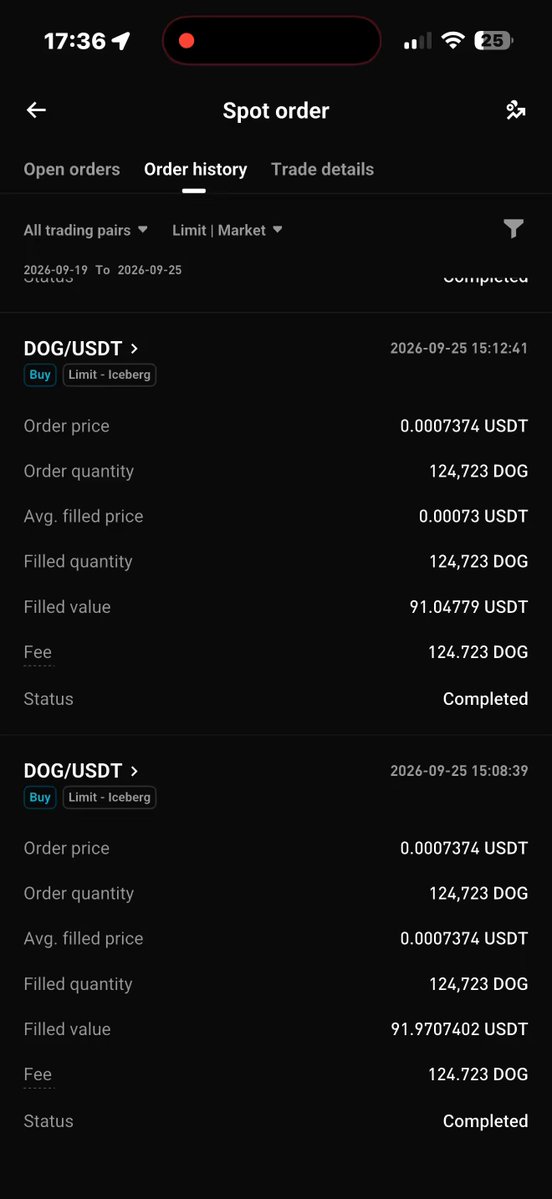Open the filter funnel icon
Screen dimensions: 552x1199
[x=514, y=229]
